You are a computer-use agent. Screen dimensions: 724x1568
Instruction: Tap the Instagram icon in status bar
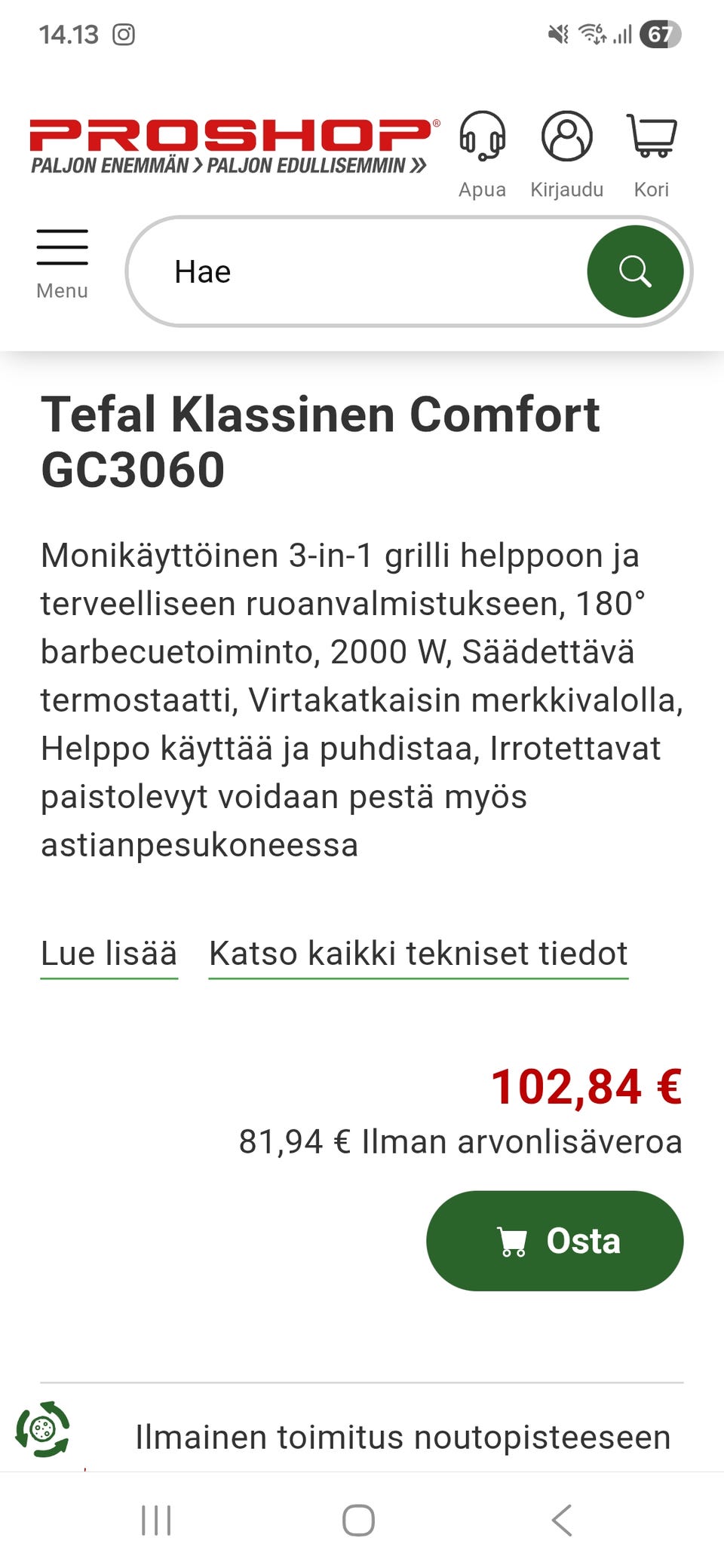[123, 34]
